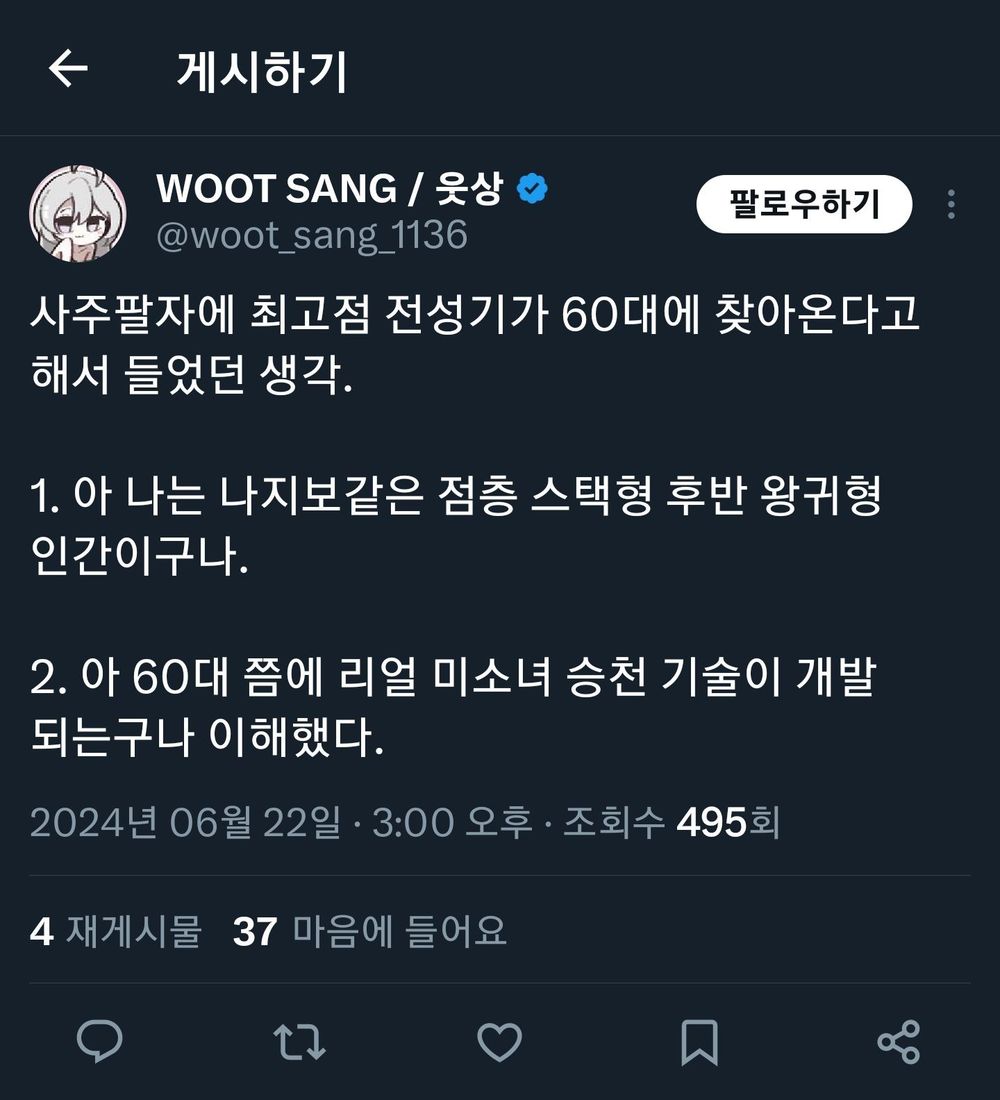Reply to this post
Viewport: 1000px width, 1100px height.
coord(100,1041)
